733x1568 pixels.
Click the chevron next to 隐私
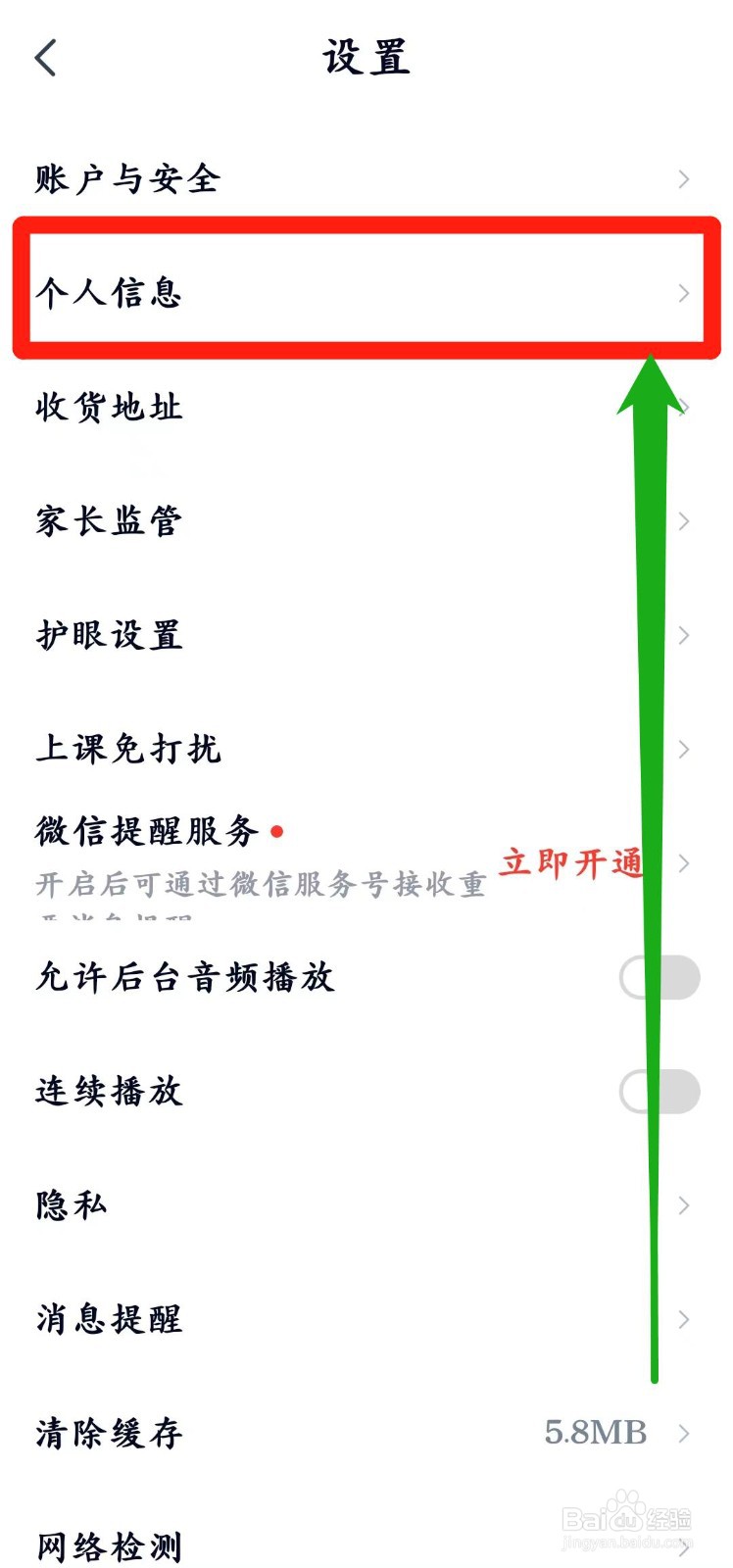point(684,1204)
